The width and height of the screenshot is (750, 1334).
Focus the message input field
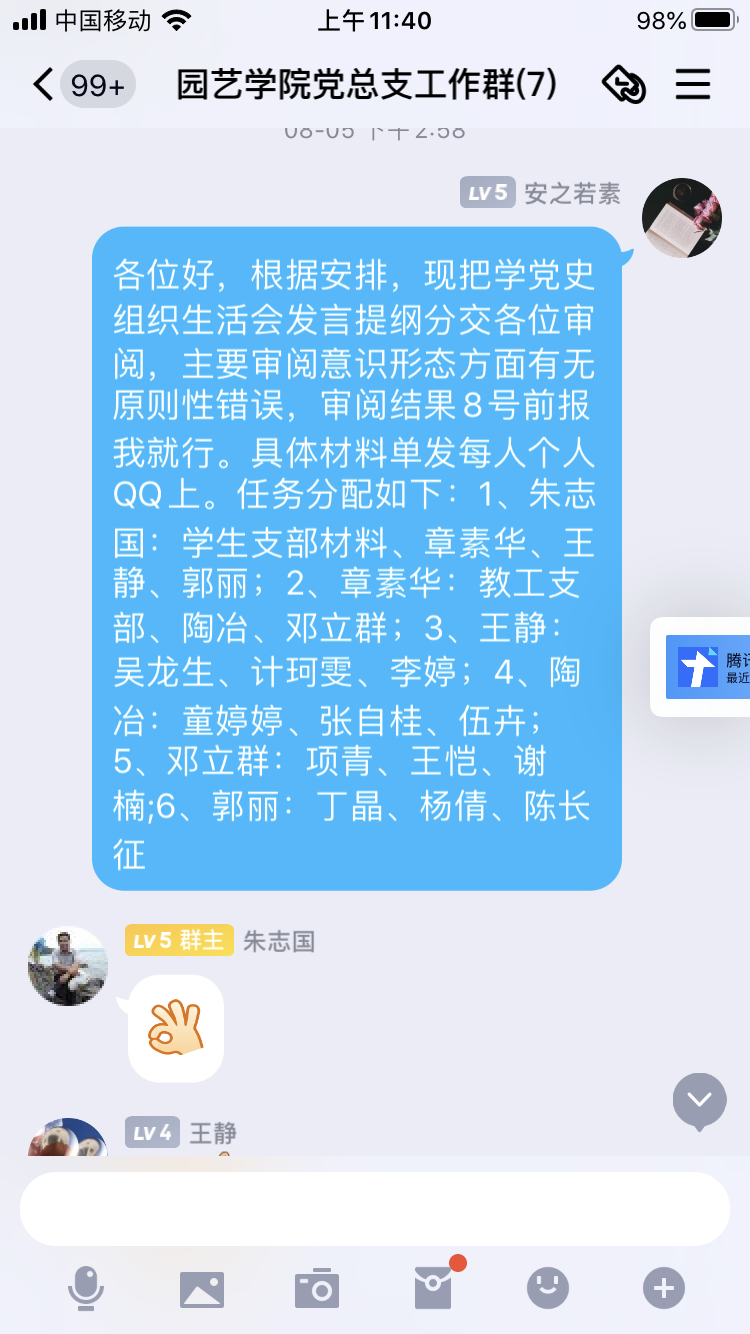(x=375, y=1208)
